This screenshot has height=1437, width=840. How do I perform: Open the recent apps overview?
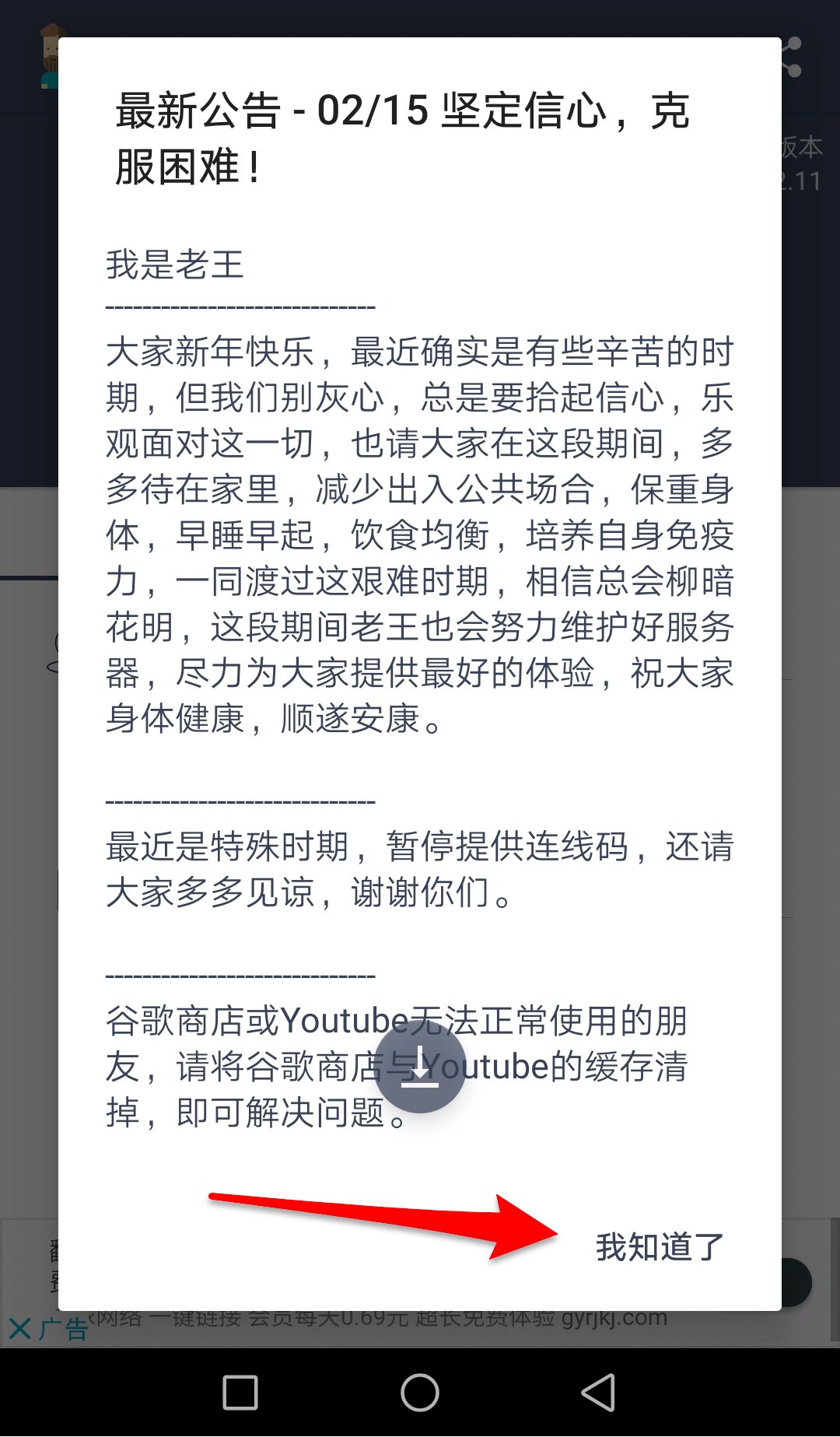pos(240,1392)
